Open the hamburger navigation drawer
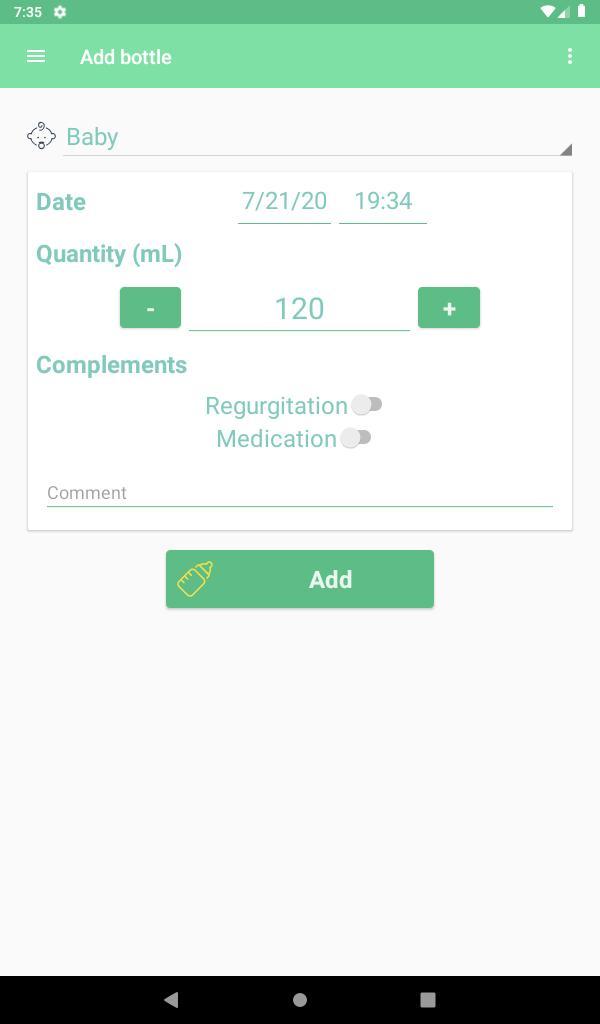 36,57
